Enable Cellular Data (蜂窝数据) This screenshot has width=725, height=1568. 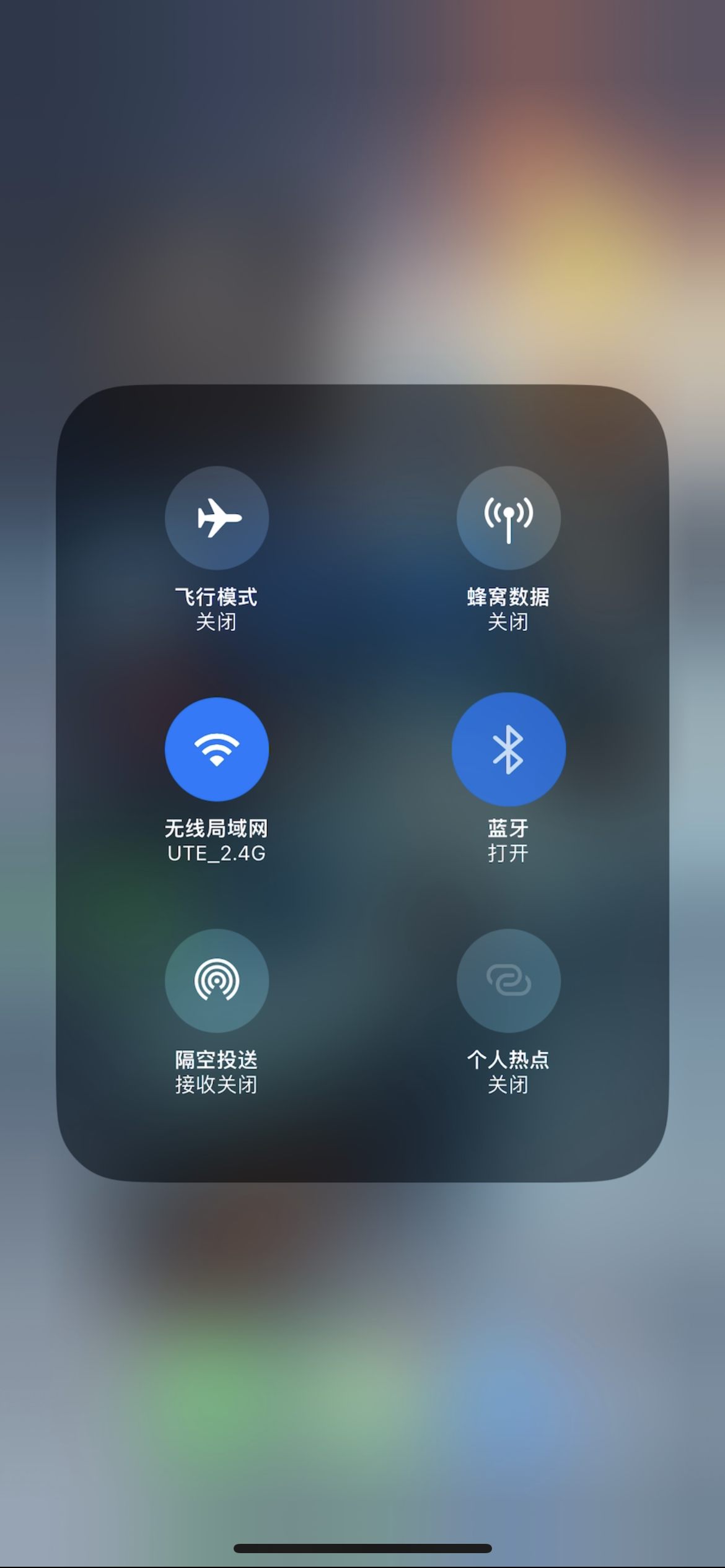point(508,518)
